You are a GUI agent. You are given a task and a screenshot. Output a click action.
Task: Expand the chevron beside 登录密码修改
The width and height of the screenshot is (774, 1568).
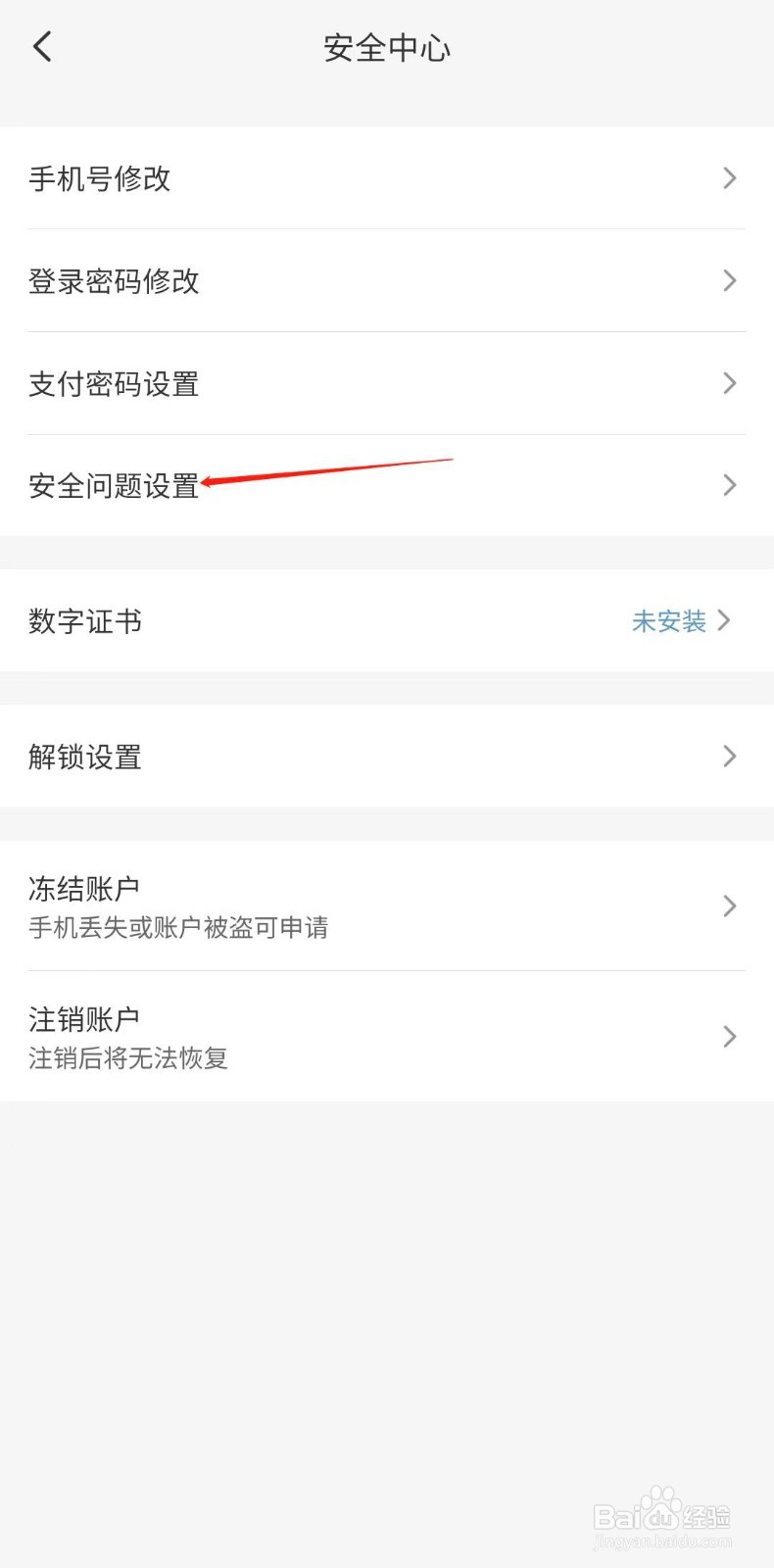pyautogui.click(x=729, y=281)
